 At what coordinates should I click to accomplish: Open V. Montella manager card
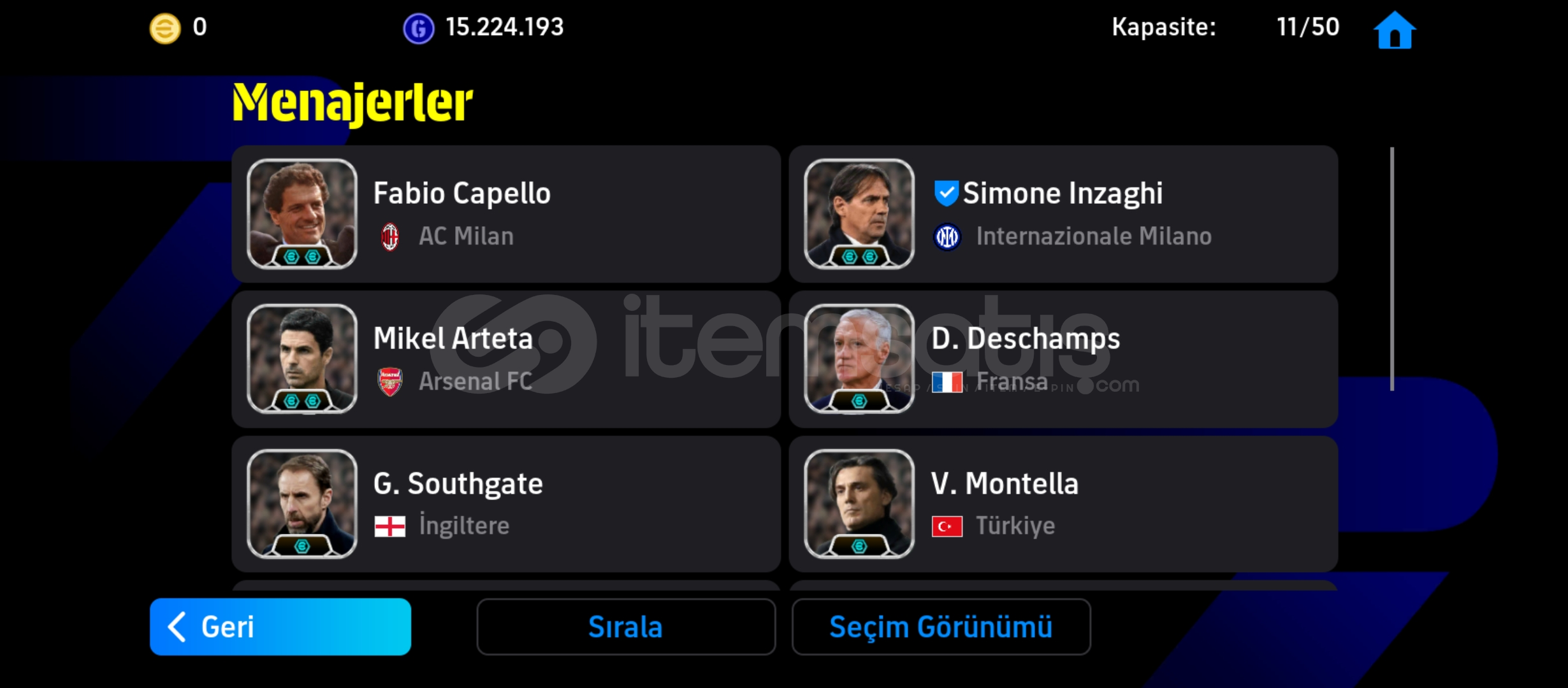click(1063, 504)
